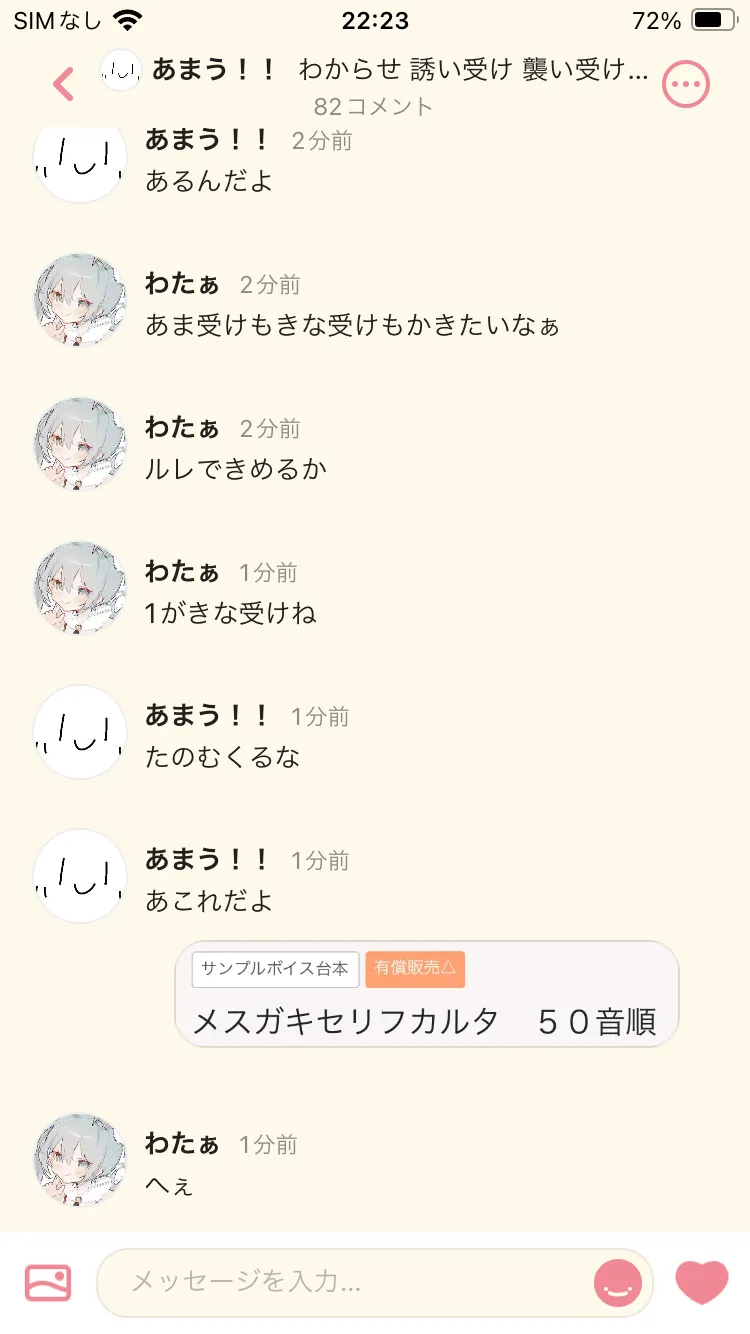Go back using the pink arrow
Screen dimensions: 750x1334
pyautogui.click(x=63, y=85)
